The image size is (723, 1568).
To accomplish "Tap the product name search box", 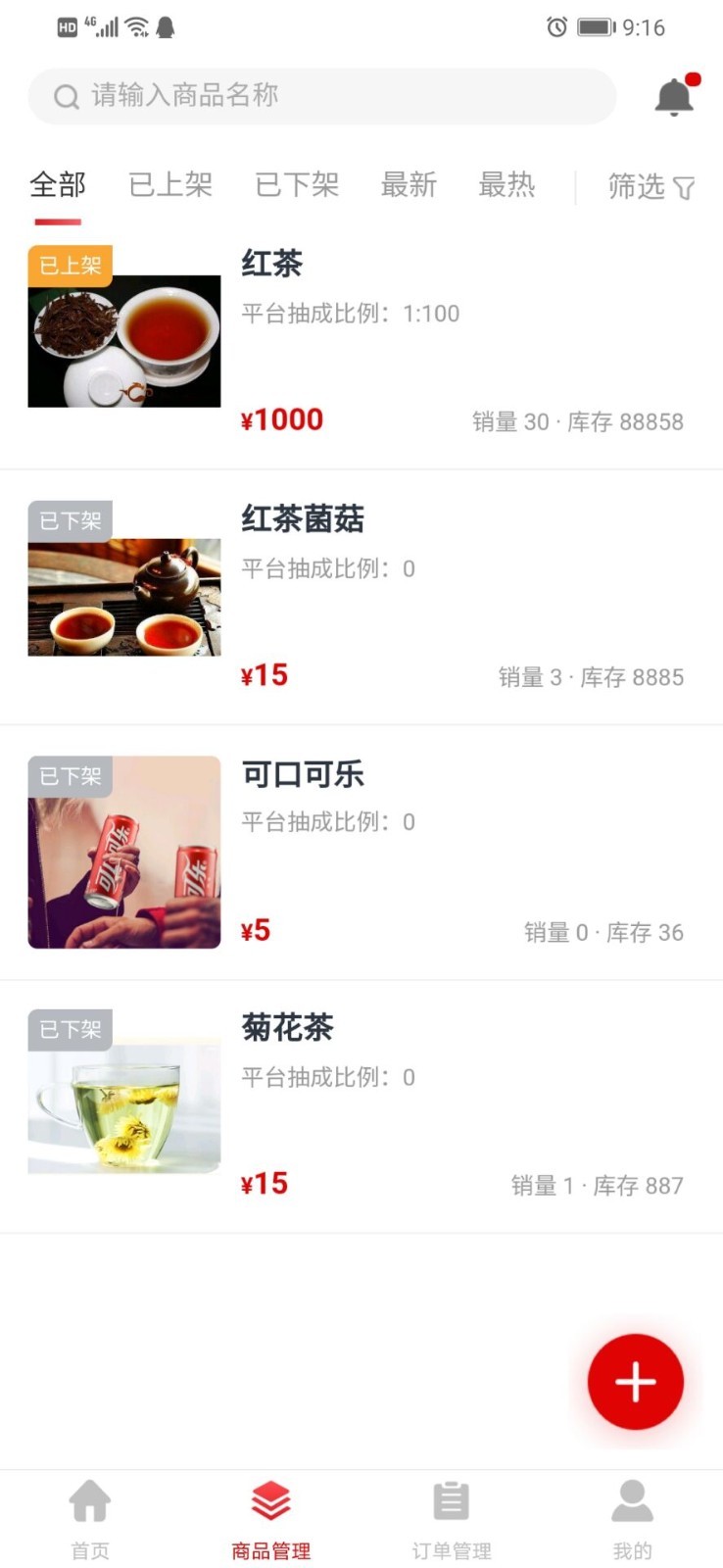I will tap(321, 96).
